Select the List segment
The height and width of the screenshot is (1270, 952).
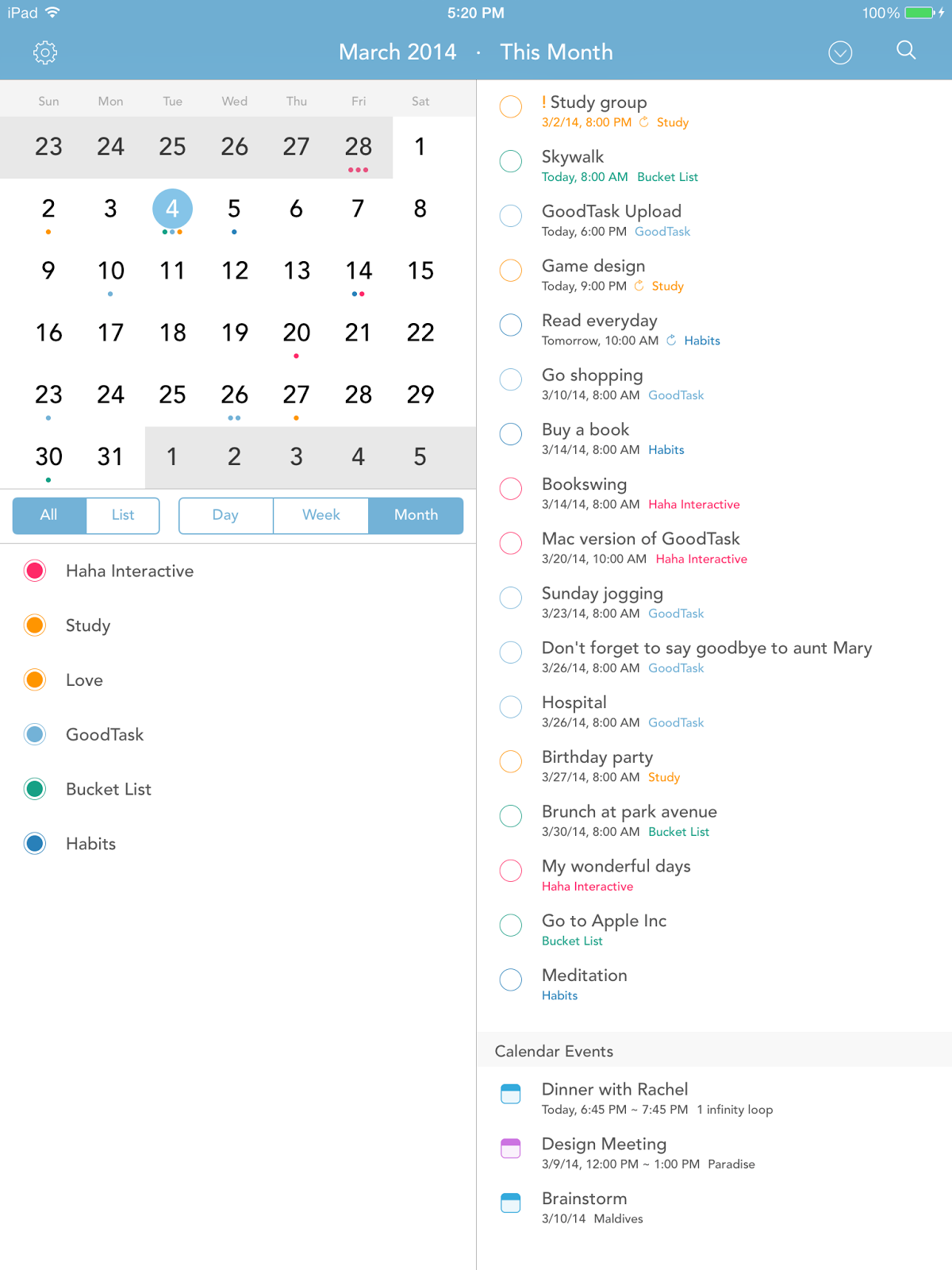click(123, 515)
